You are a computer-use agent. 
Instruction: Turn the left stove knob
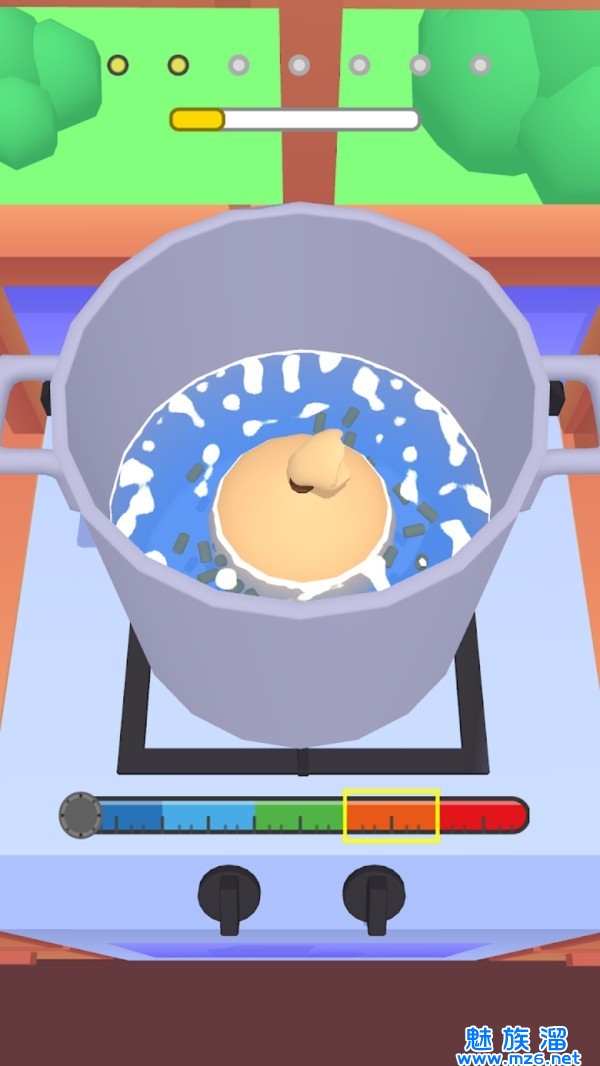[229, 895]
